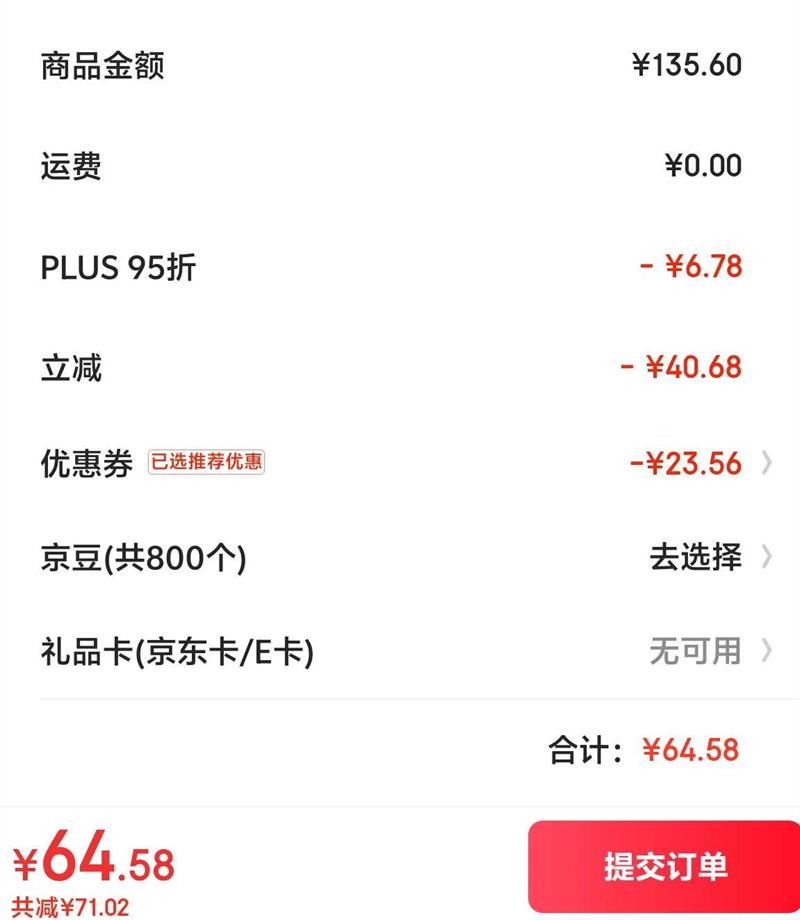800x920 pixels.
Task: Open 京豆 row to choose beans
Action: coord(400,557)
